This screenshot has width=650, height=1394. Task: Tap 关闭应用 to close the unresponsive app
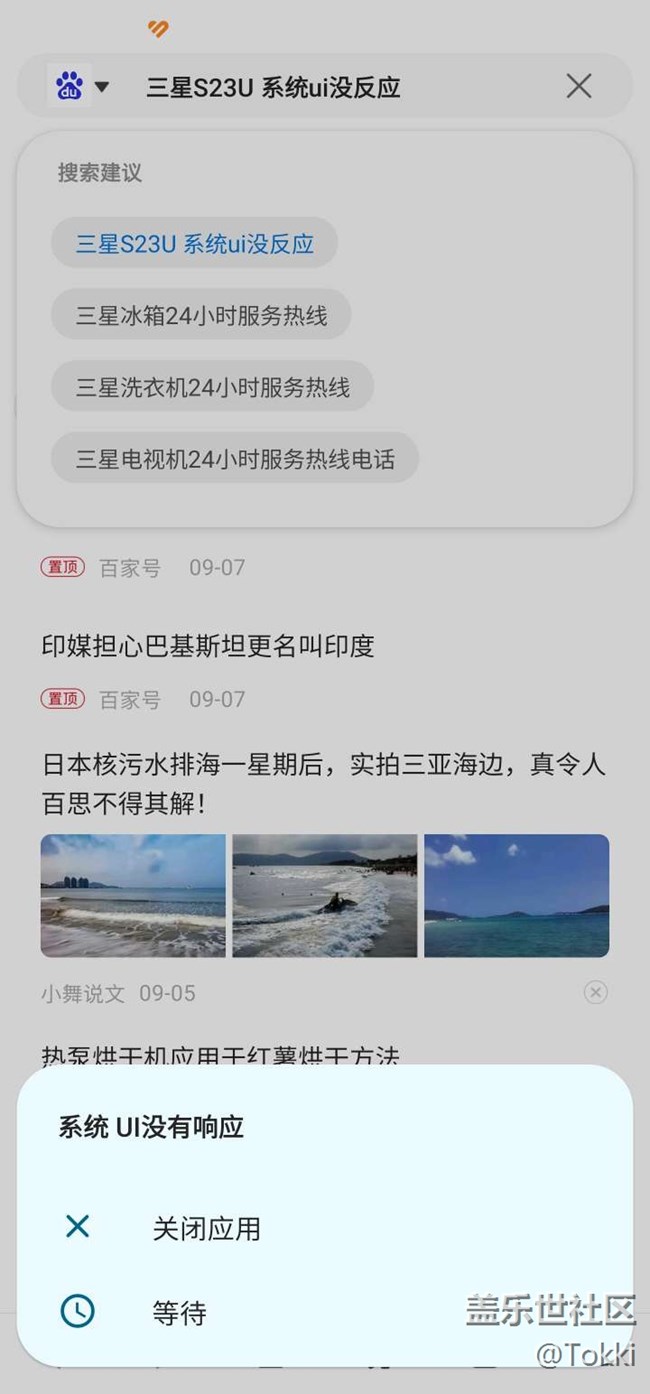coord(206,1228)
